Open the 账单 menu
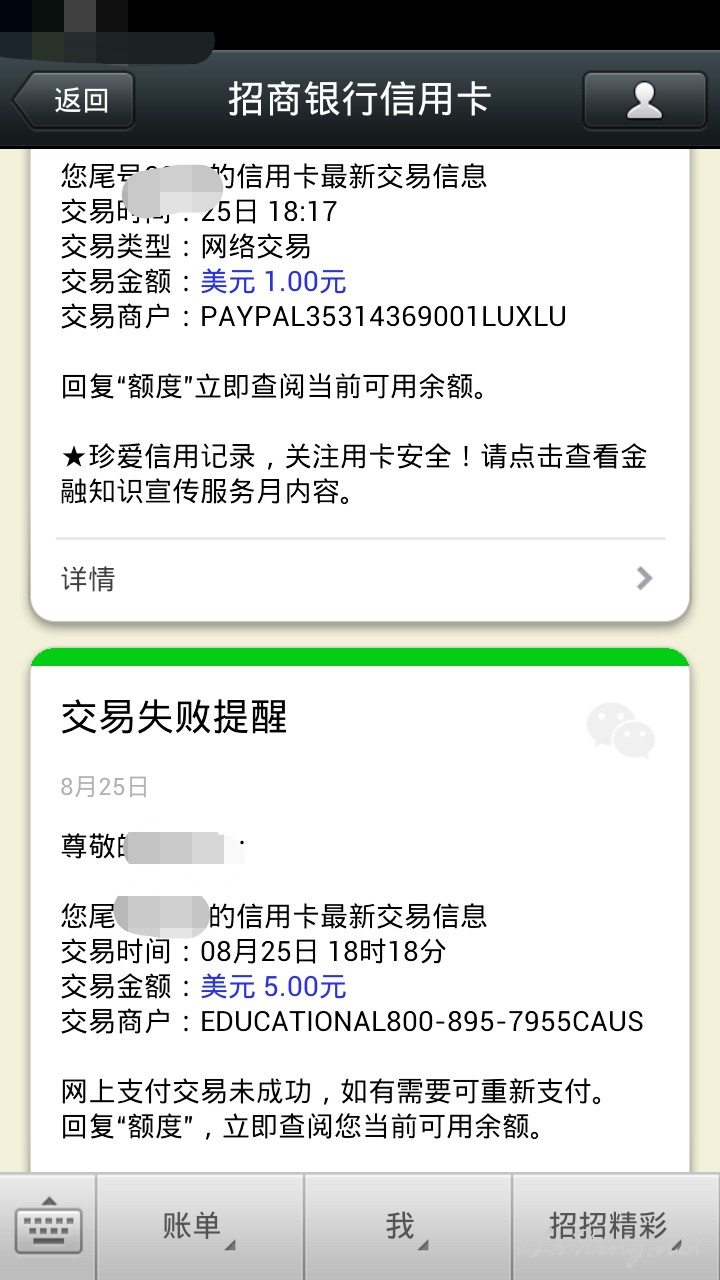 tap(200, 1227)
